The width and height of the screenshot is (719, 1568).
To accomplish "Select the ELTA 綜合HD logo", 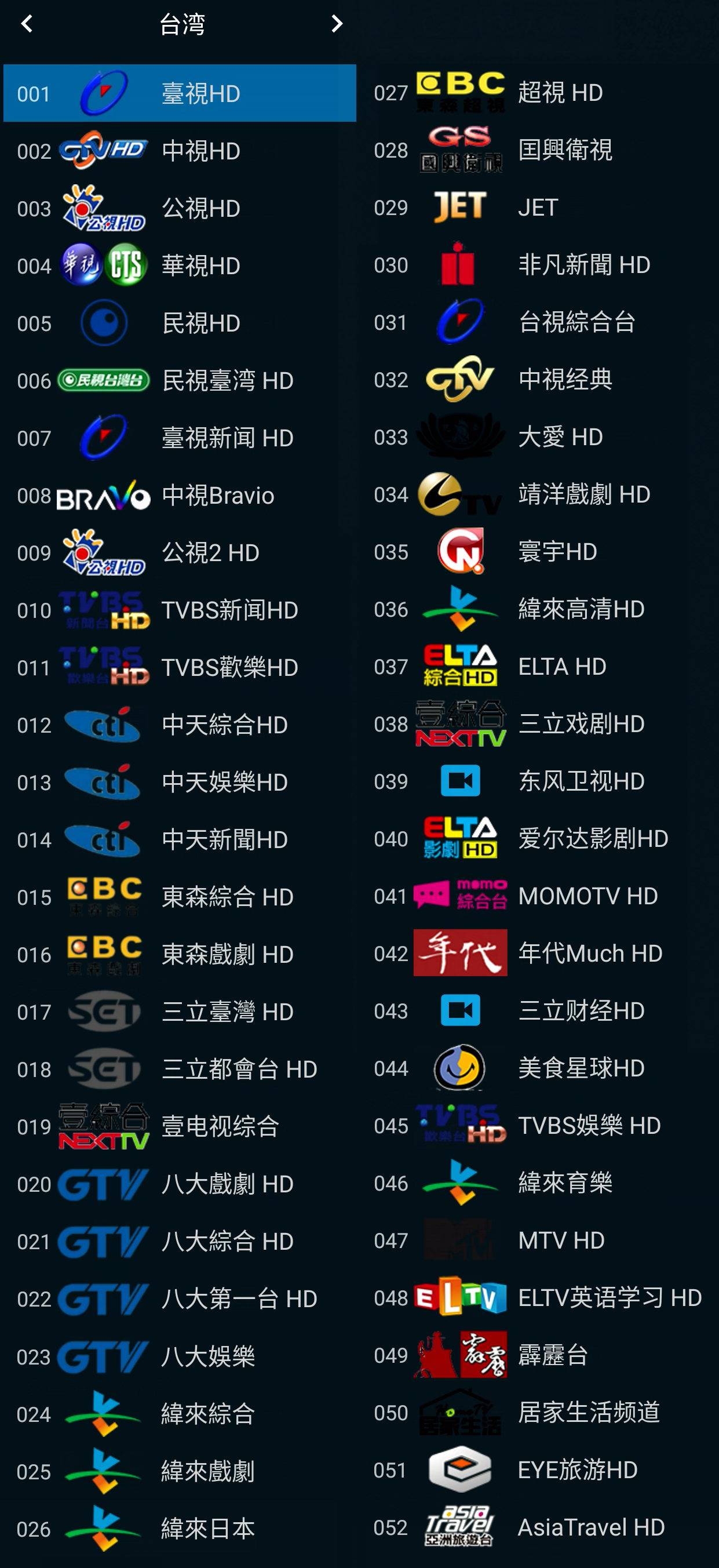I will click(461, 667).
